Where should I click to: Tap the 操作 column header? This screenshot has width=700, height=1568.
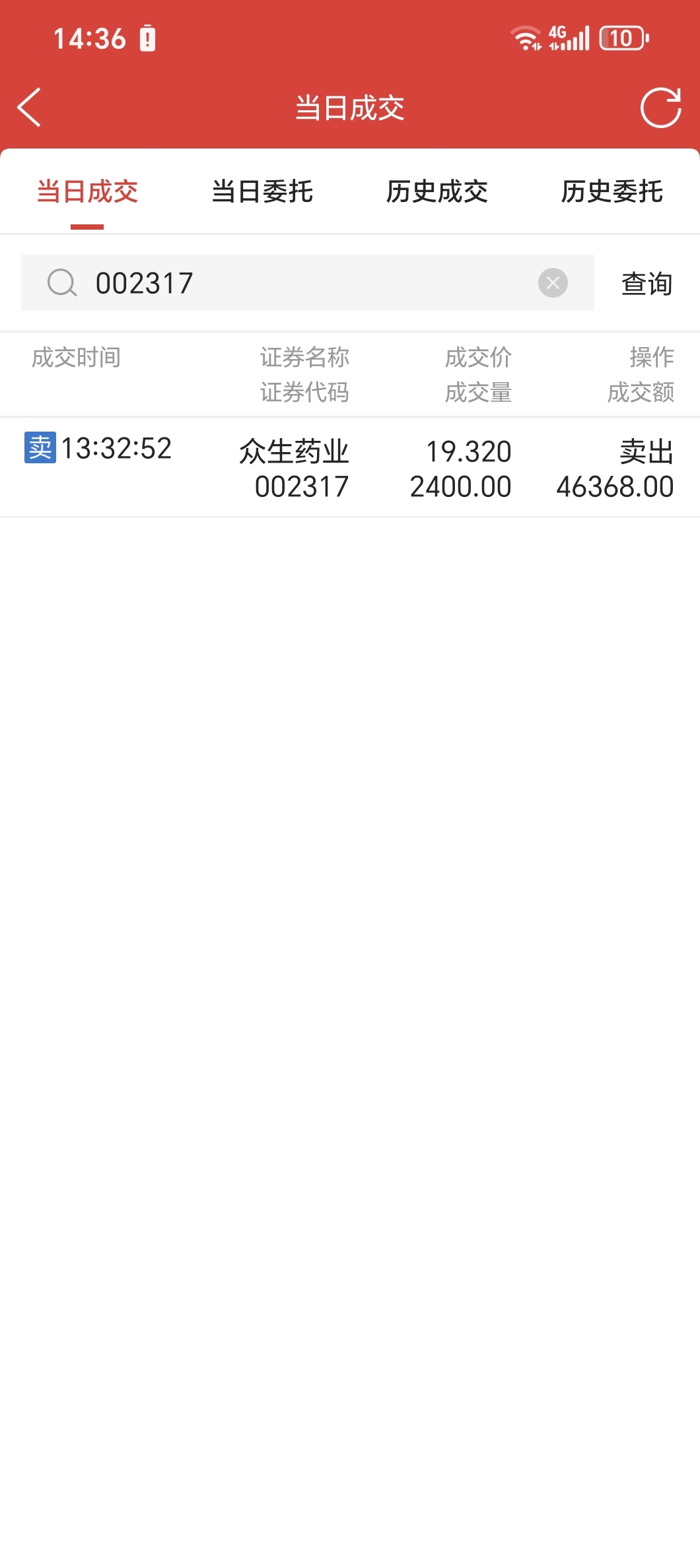coord(651,357)
